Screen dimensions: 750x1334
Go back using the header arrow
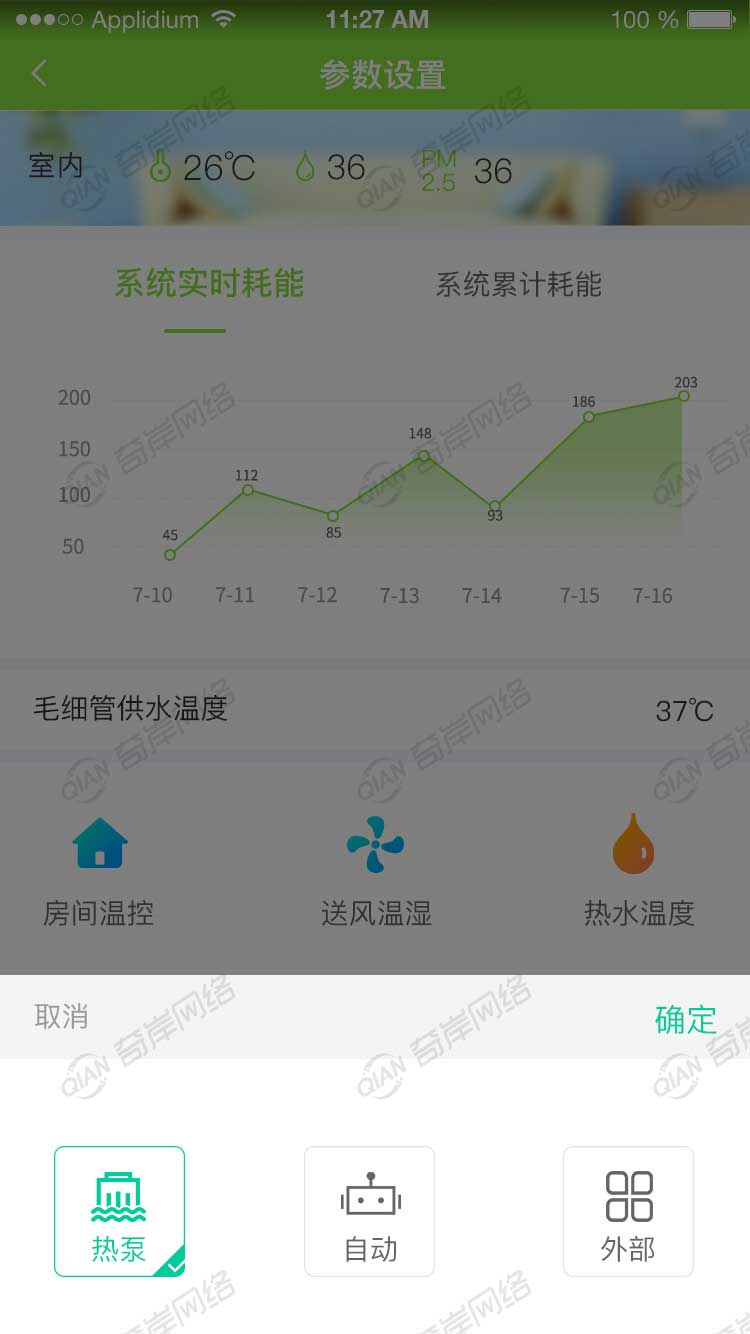(x=39, y=73)
